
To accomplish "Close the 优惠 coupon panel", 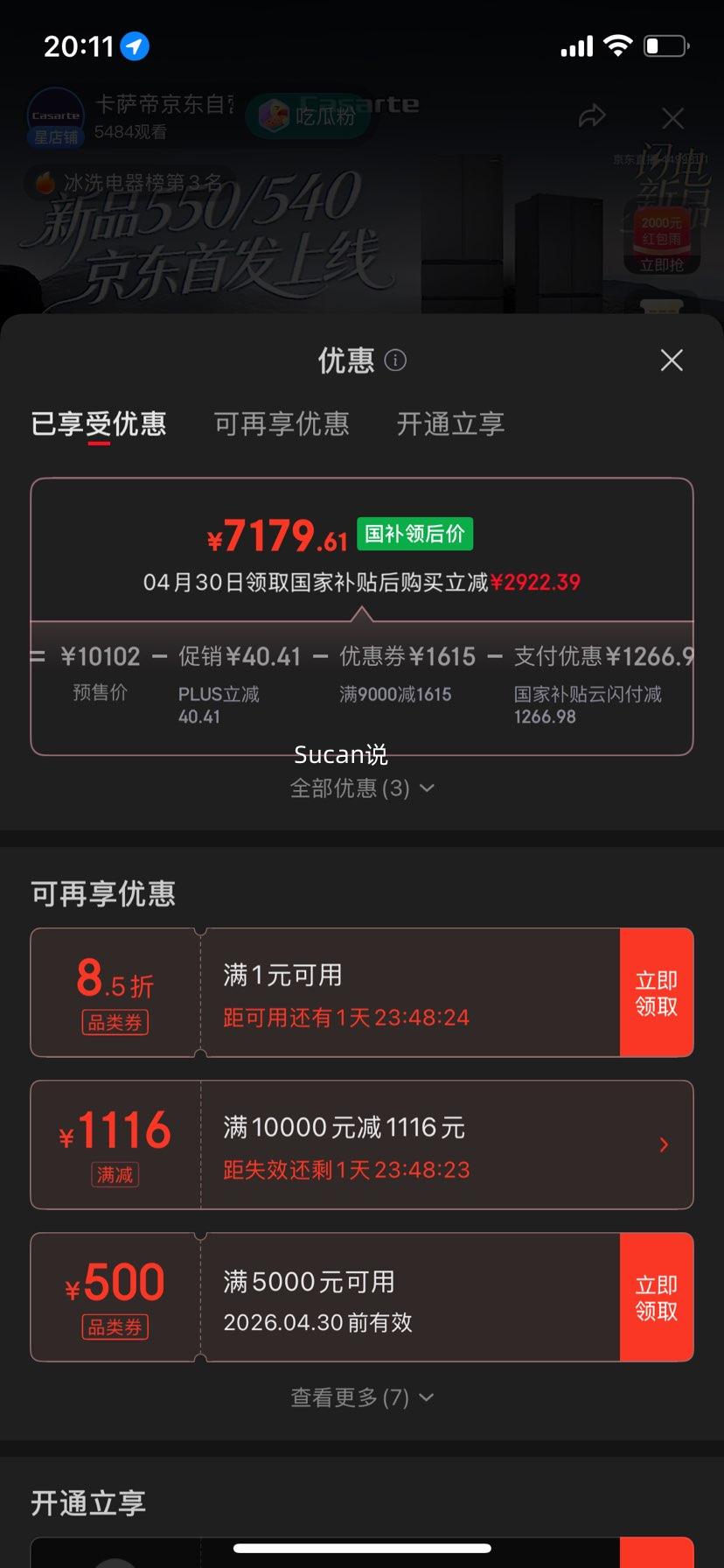I will pos(672,360).
